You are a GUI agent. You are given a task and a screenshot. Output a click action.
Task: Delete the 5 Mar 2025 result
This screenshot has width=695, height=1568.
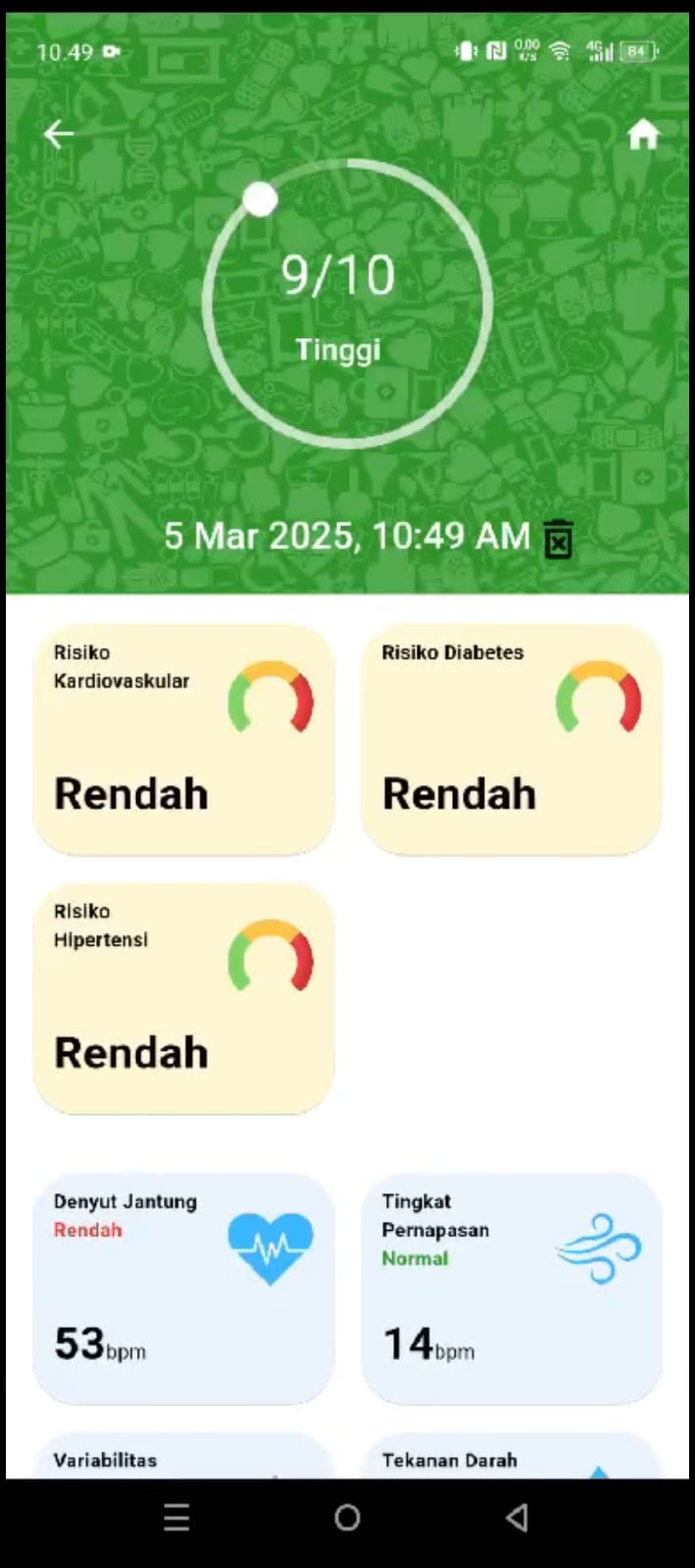click(558, 539)
